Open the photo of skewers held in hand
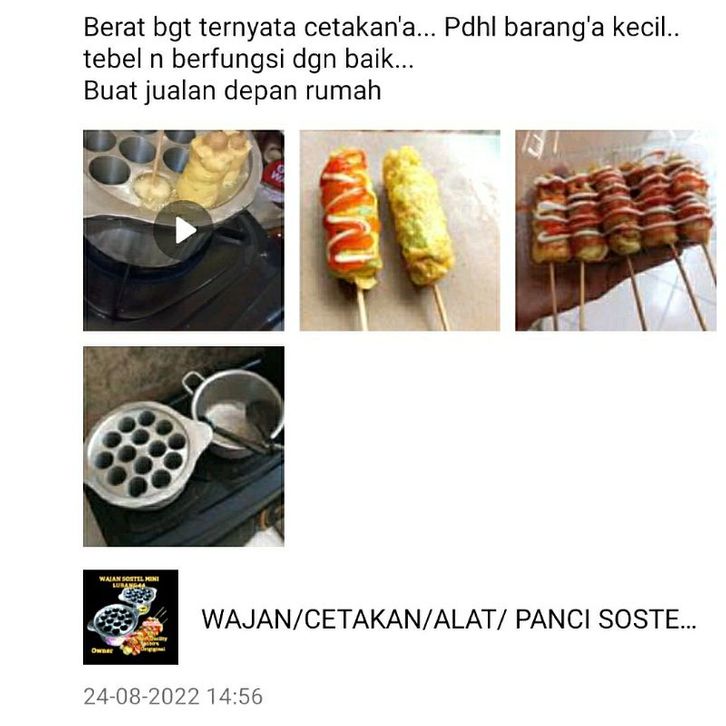The image size is (726, 726). 615,230
